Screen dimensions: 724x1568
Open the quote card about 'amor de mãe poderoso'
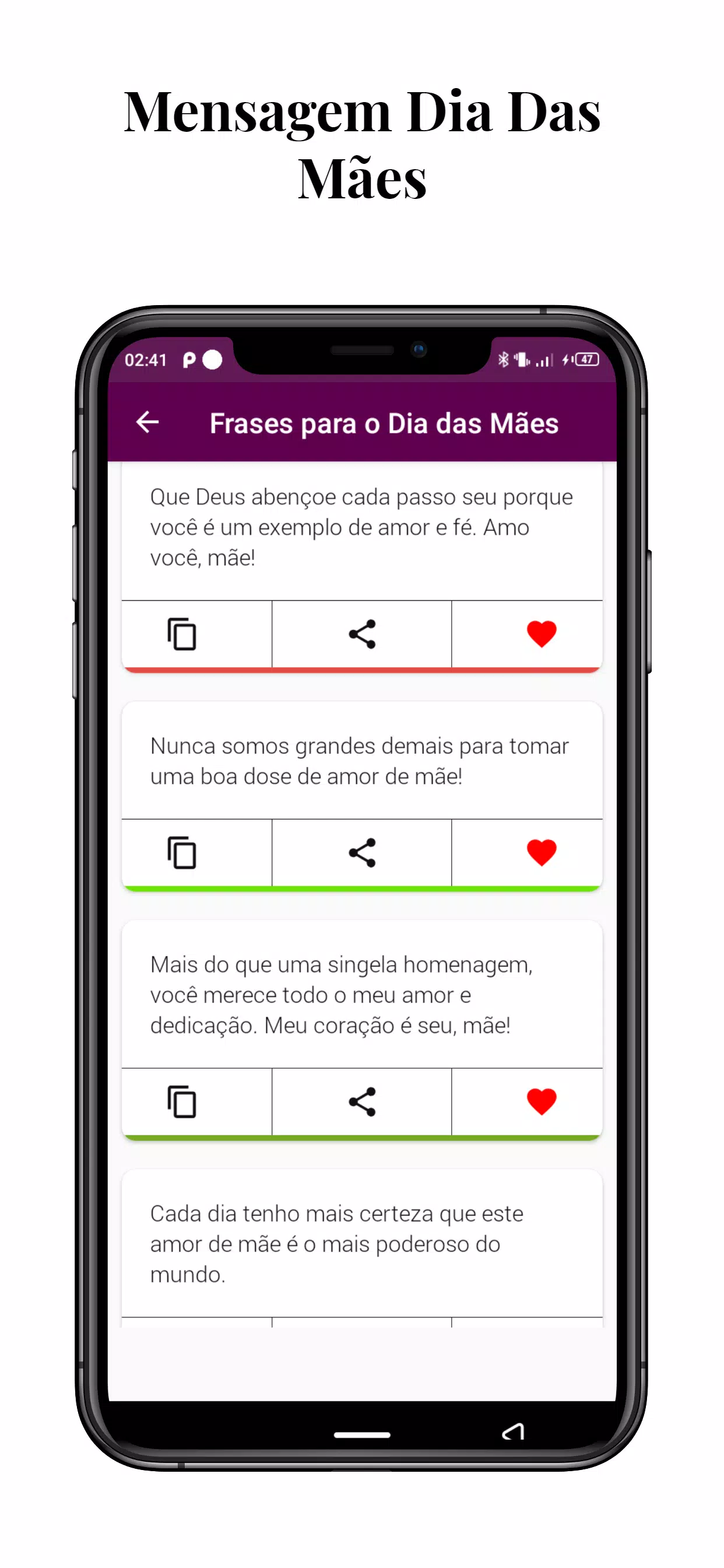pyautogui.click(x=361, y=1244)
